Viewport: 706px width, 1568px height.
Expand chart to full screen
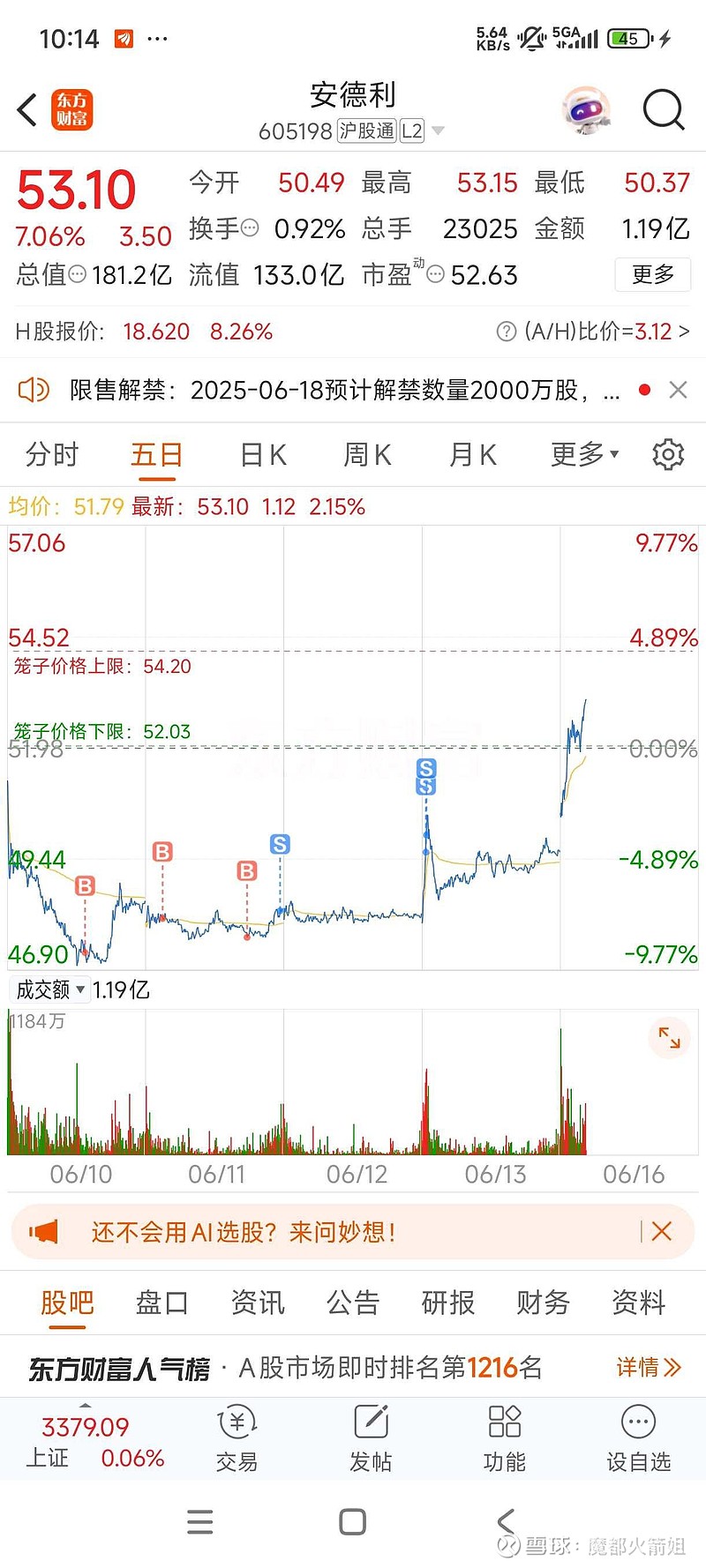coord(669,1038)
